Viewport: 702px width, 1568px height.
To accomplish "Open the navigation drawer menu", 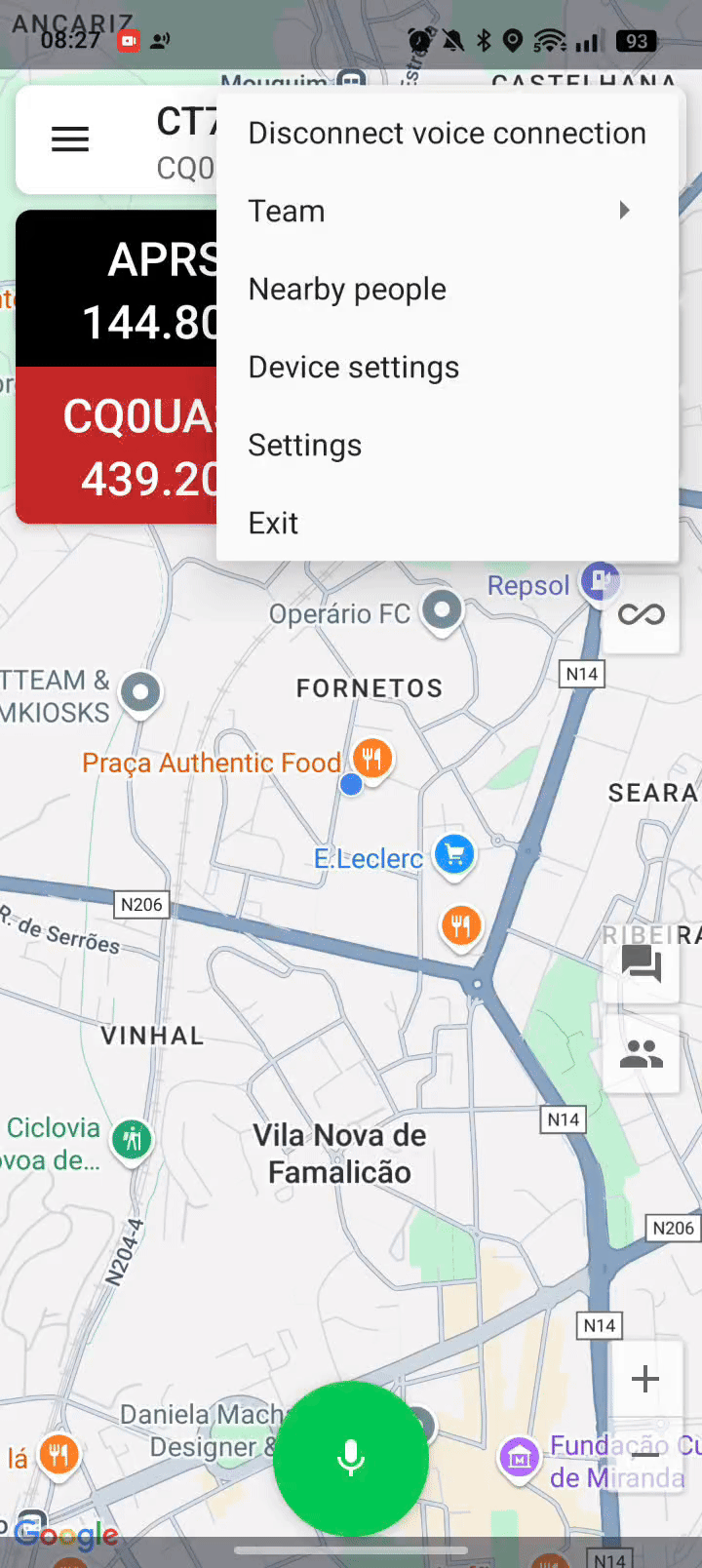I will [x=69, y=138].
